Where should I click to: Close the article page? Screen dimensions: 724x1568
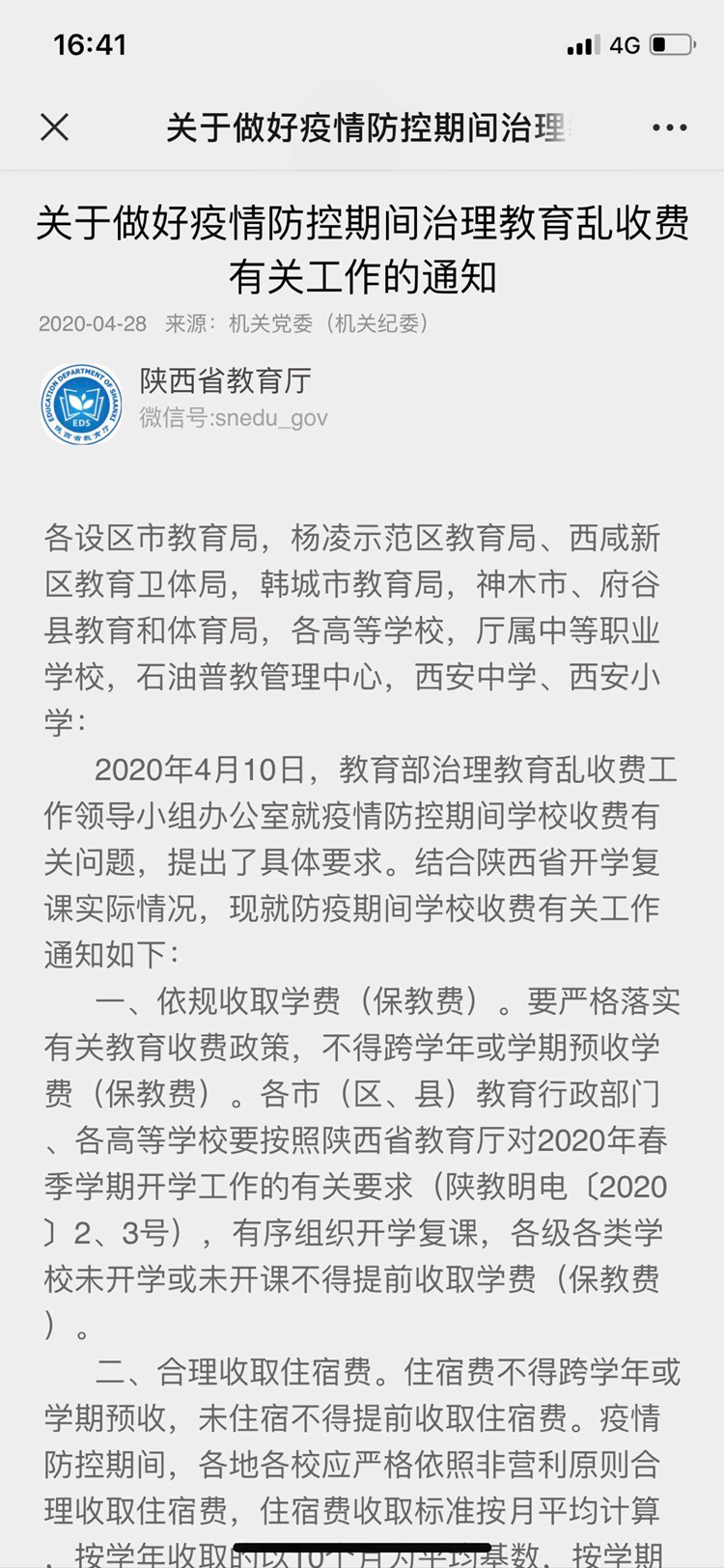[55, 126]
